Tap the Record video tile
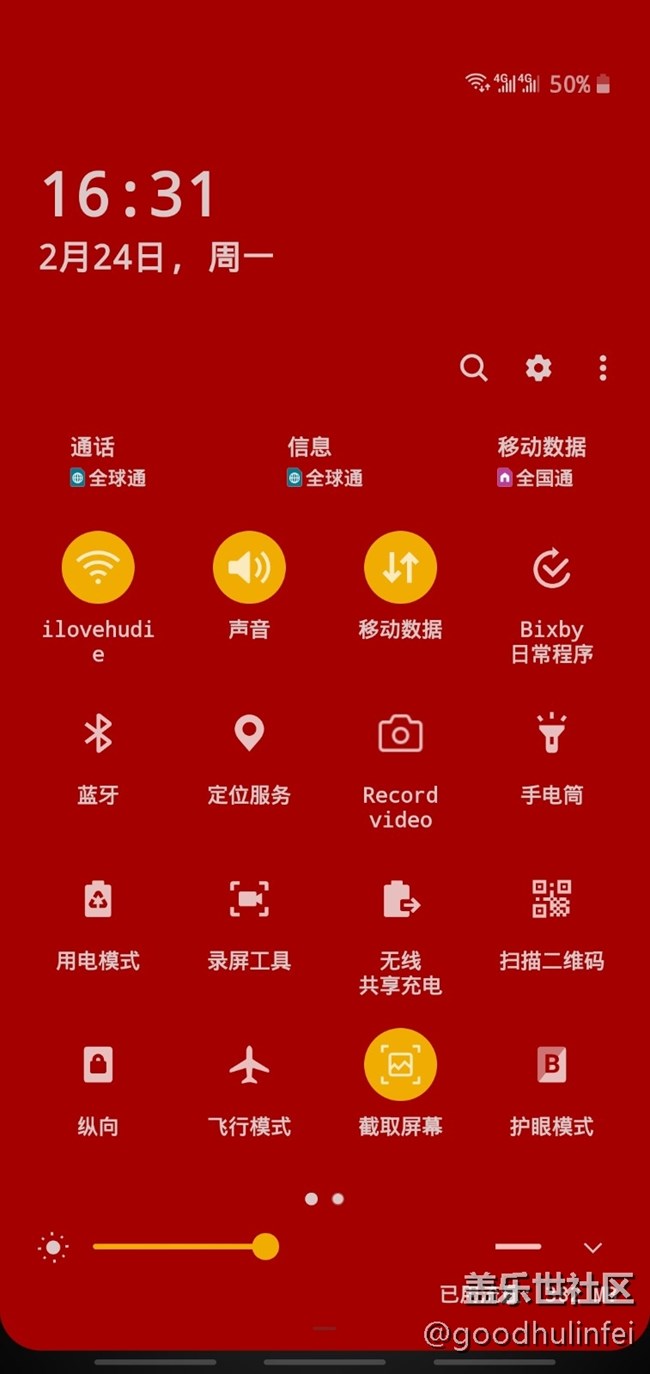This screenshot has height=1374, width=650. click(400, 734)
